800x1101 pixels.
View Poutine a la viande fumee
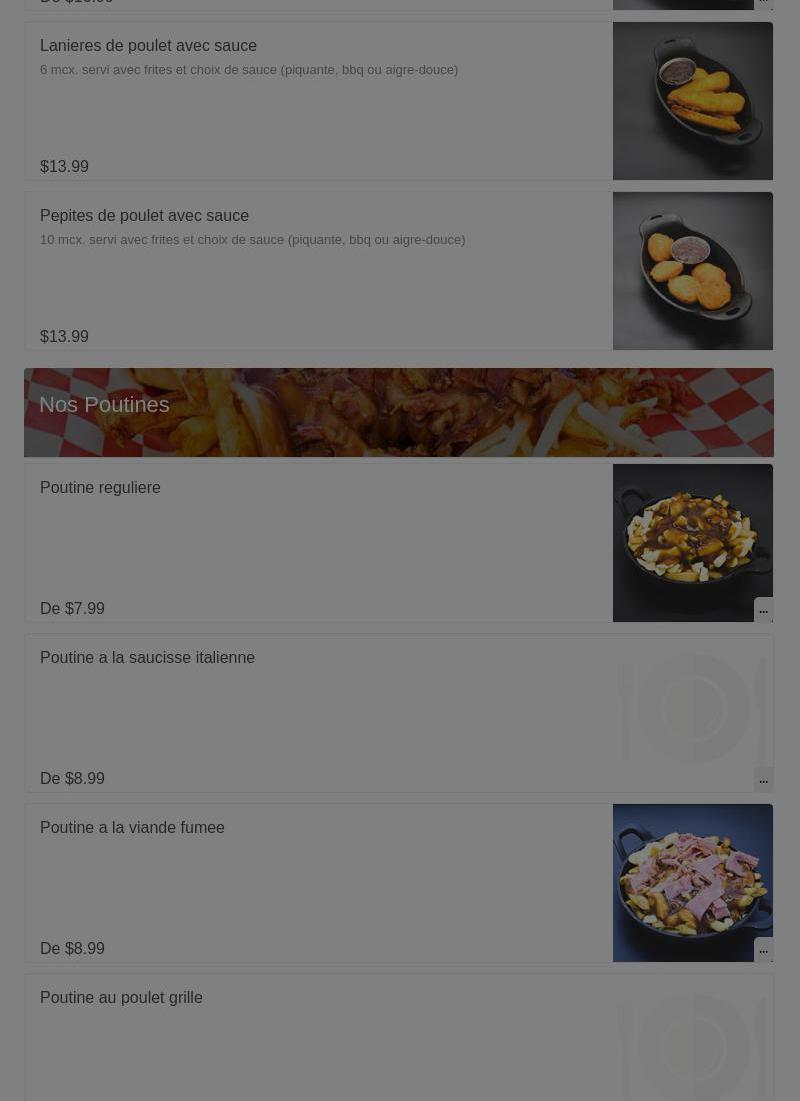coord(132,828)
